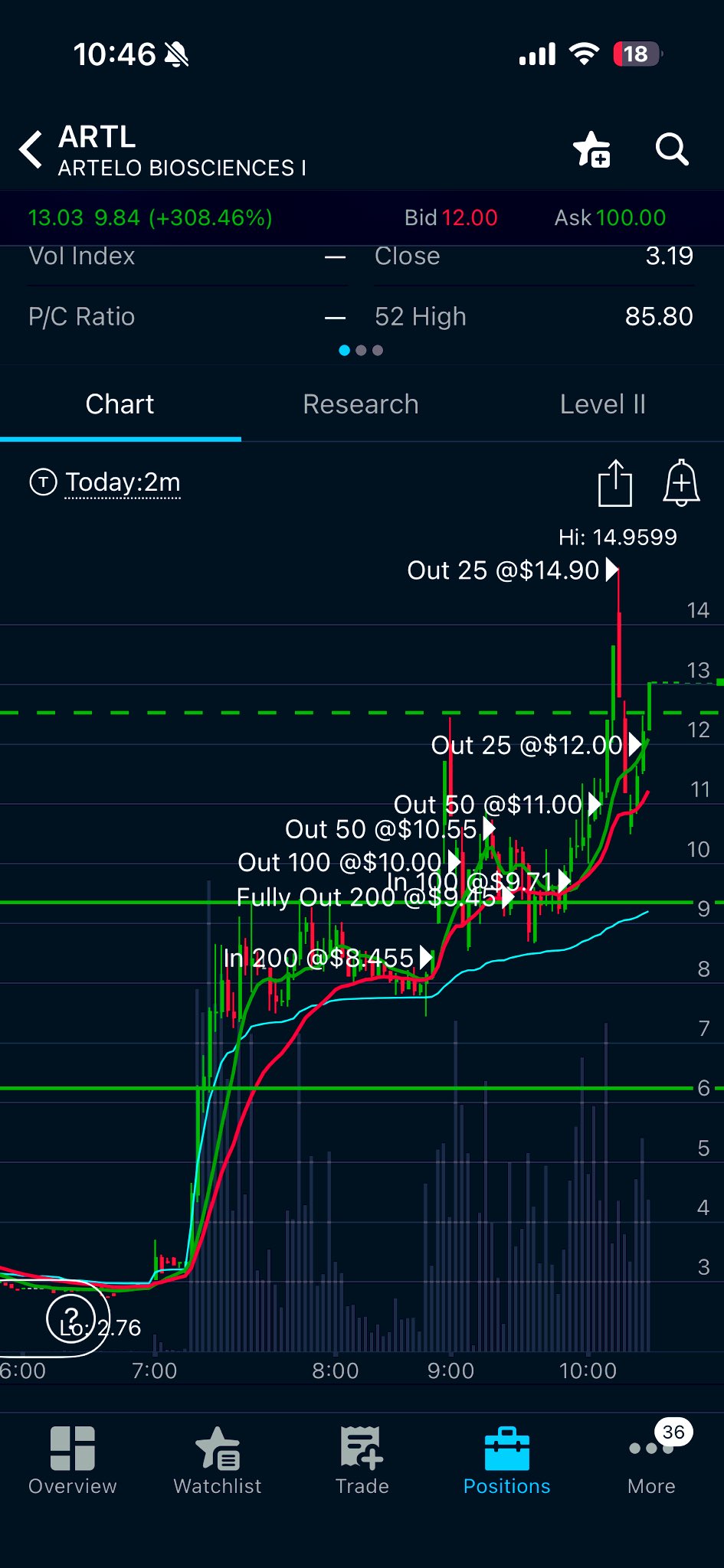This screenshot has width=724, height=1568.
Task: Go back from the ARTL page
Action: click(32, 149)
